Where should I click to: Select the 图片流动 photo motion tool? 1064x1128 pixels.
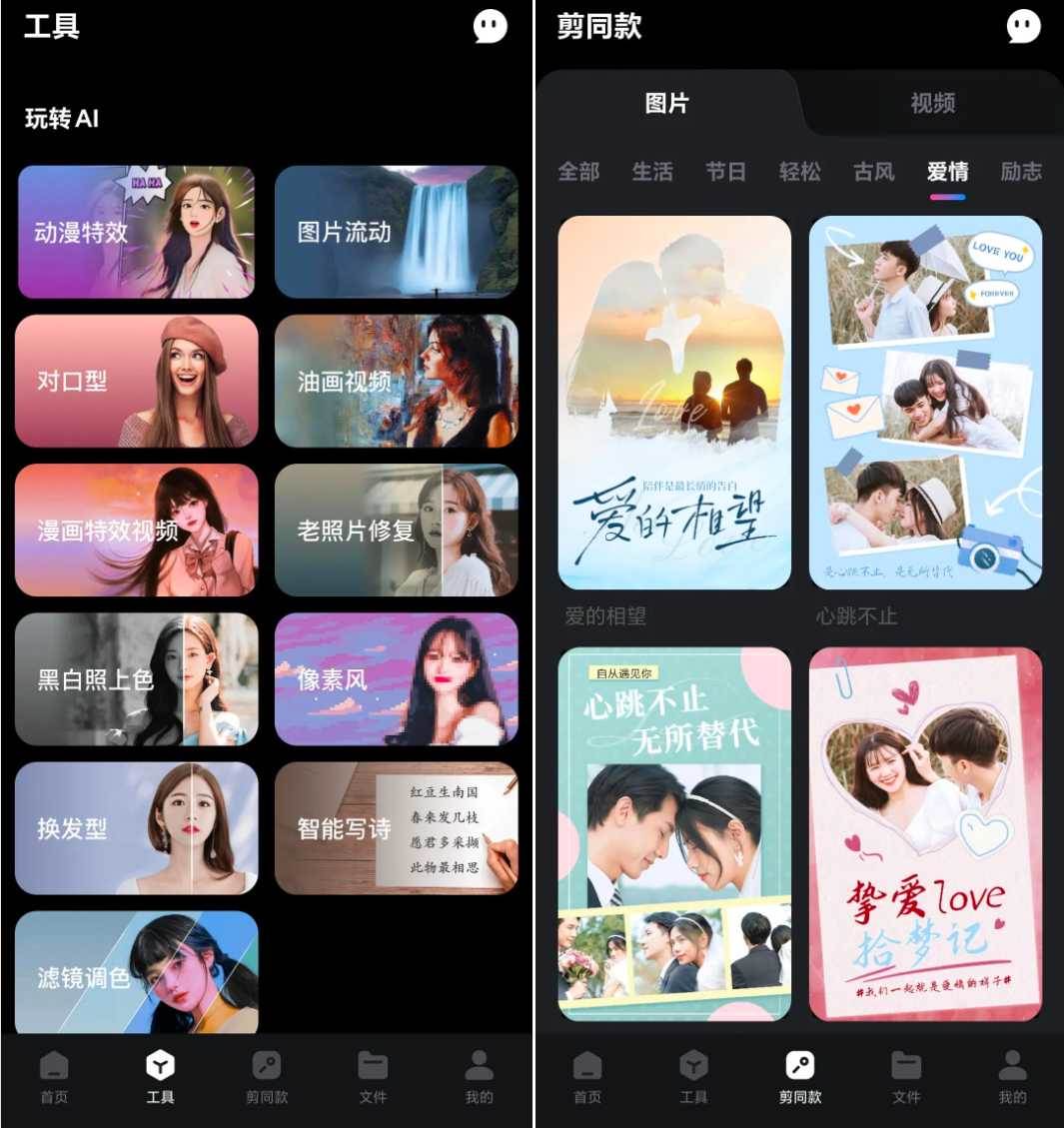[x=396, y=232]
